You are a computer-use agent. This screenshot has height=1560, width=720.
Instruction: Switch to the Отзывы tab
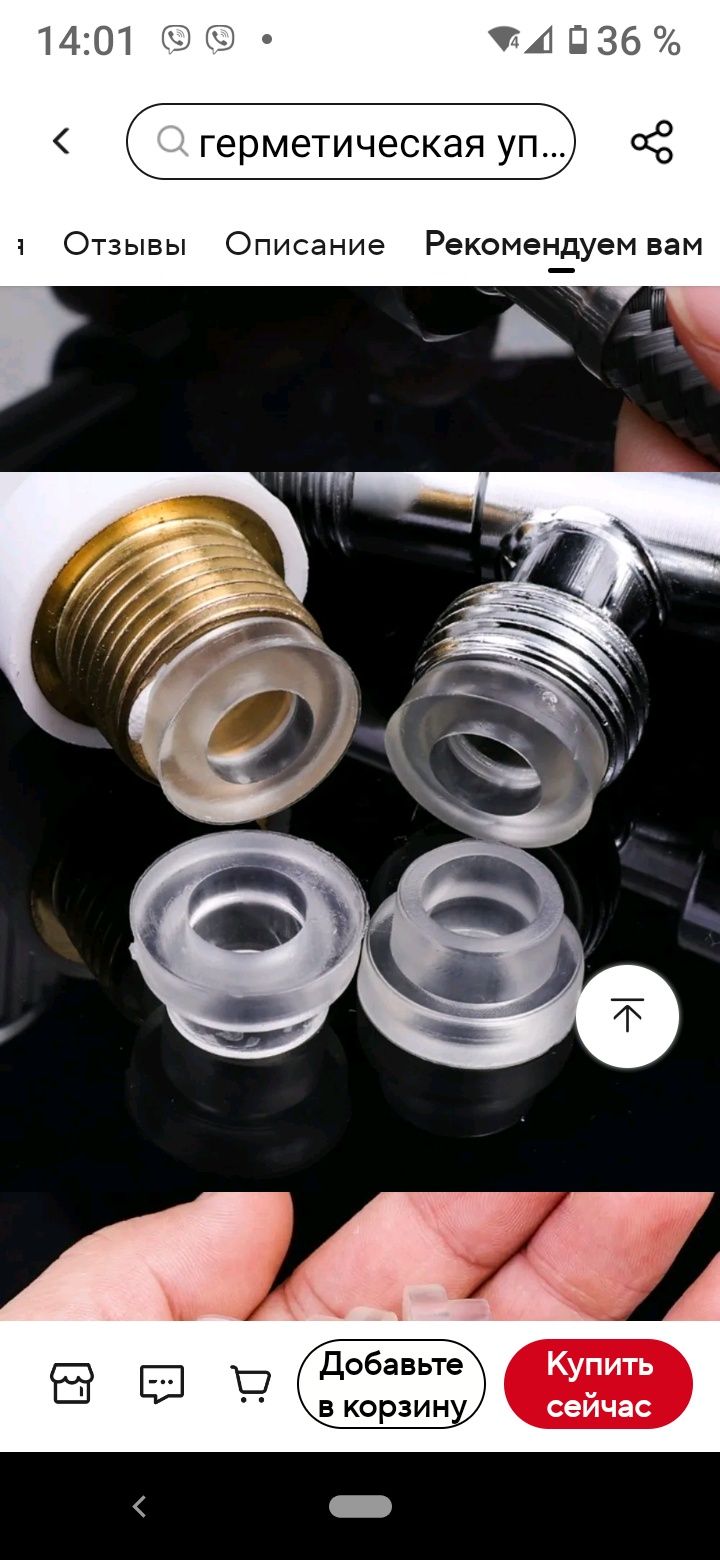(125, 244)
